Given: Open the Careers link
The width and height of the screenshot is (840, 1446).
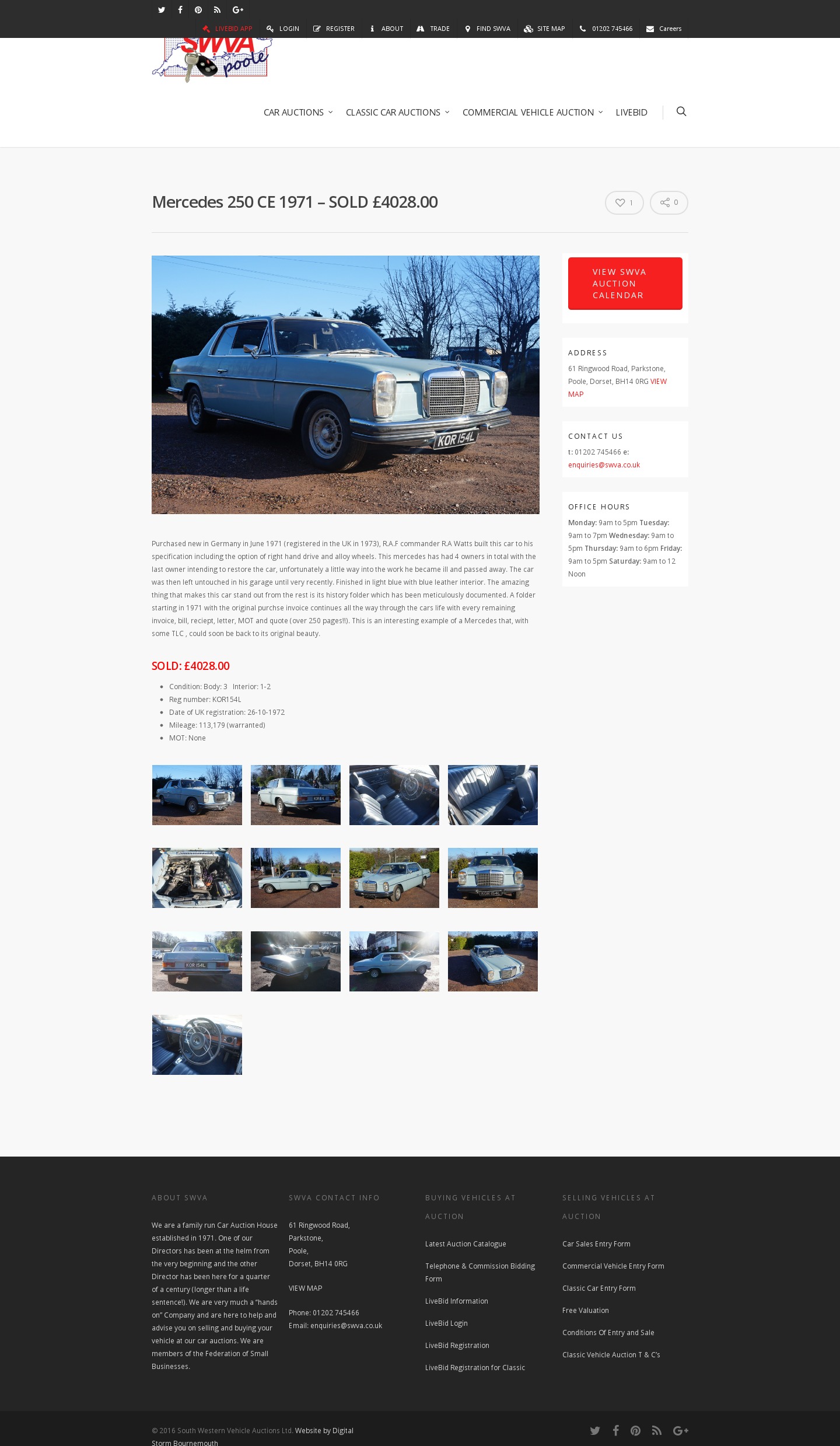Looking at the screenshot, I should click(664, 29).
